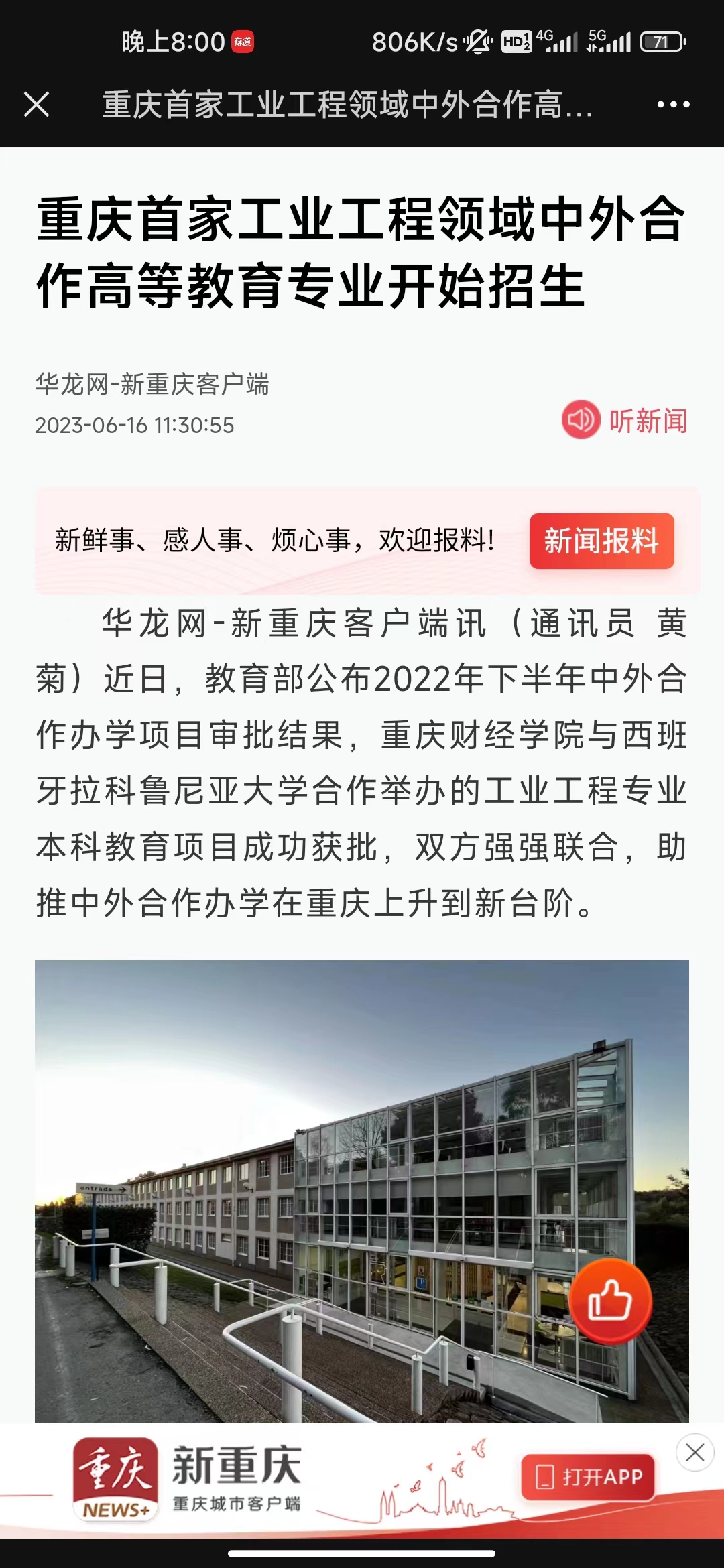Dismiss the 新重庆 app banner
724x1568 pixels.
click(695, 1453)
